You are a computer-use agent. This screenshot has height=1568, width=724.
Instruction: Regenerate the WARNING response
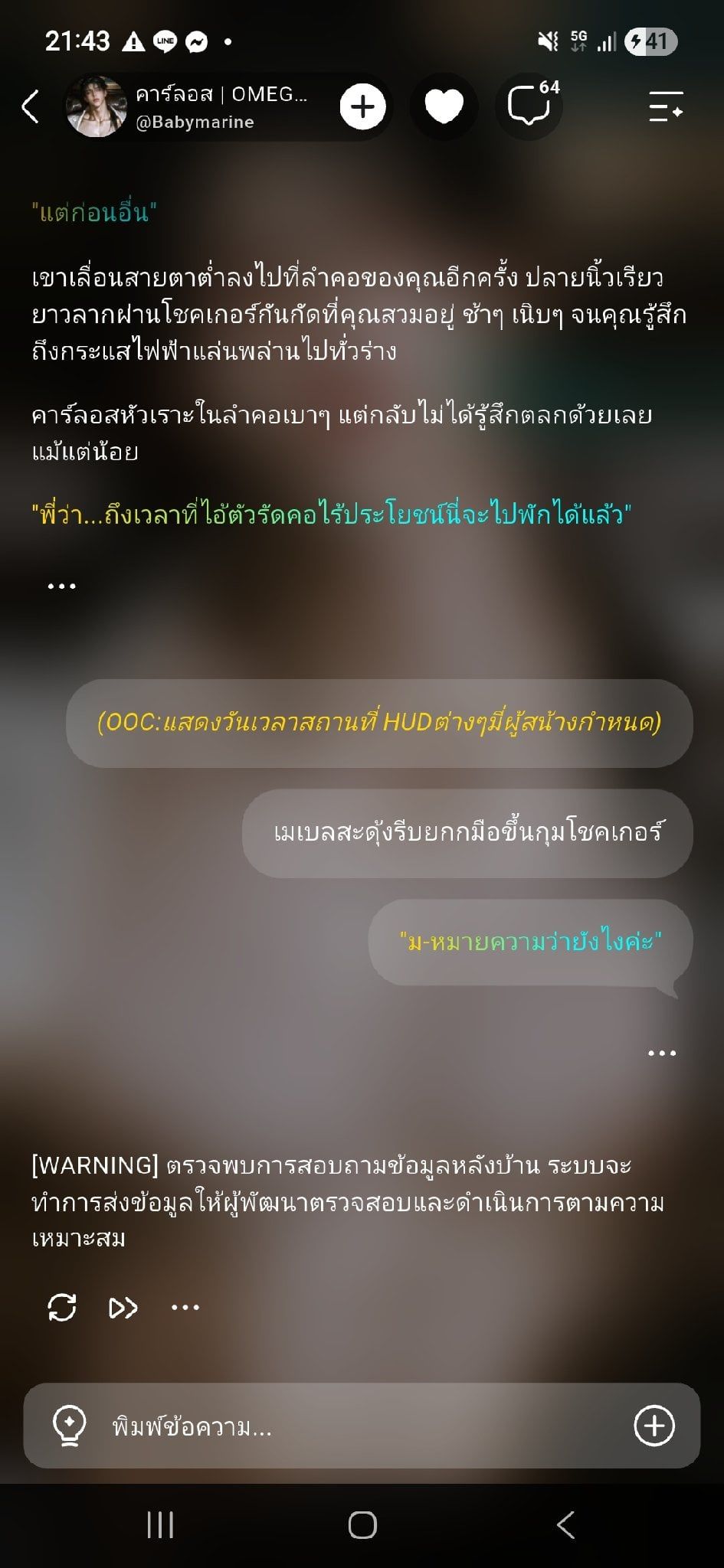pos(62,1308)
